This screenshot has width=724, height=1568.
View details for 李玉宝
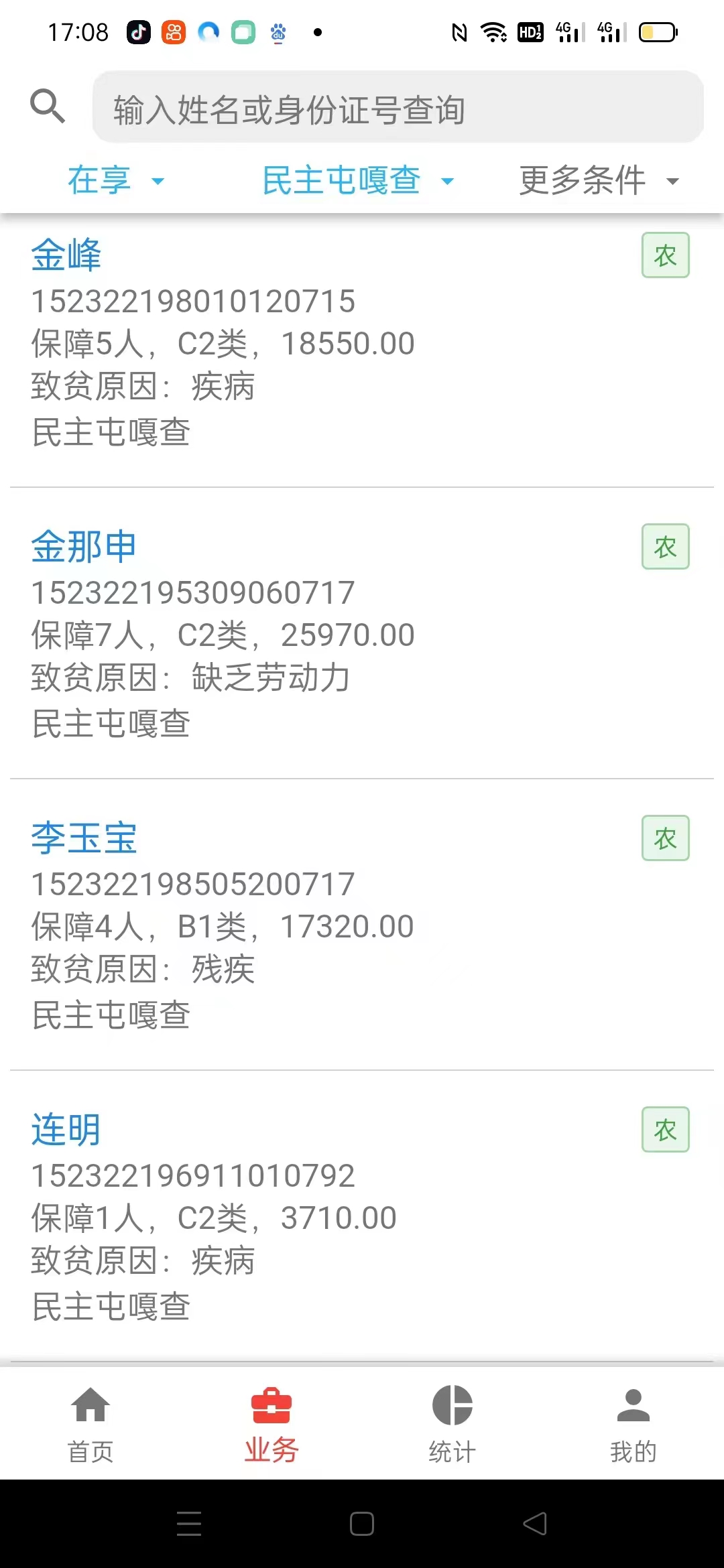point(362,925)
